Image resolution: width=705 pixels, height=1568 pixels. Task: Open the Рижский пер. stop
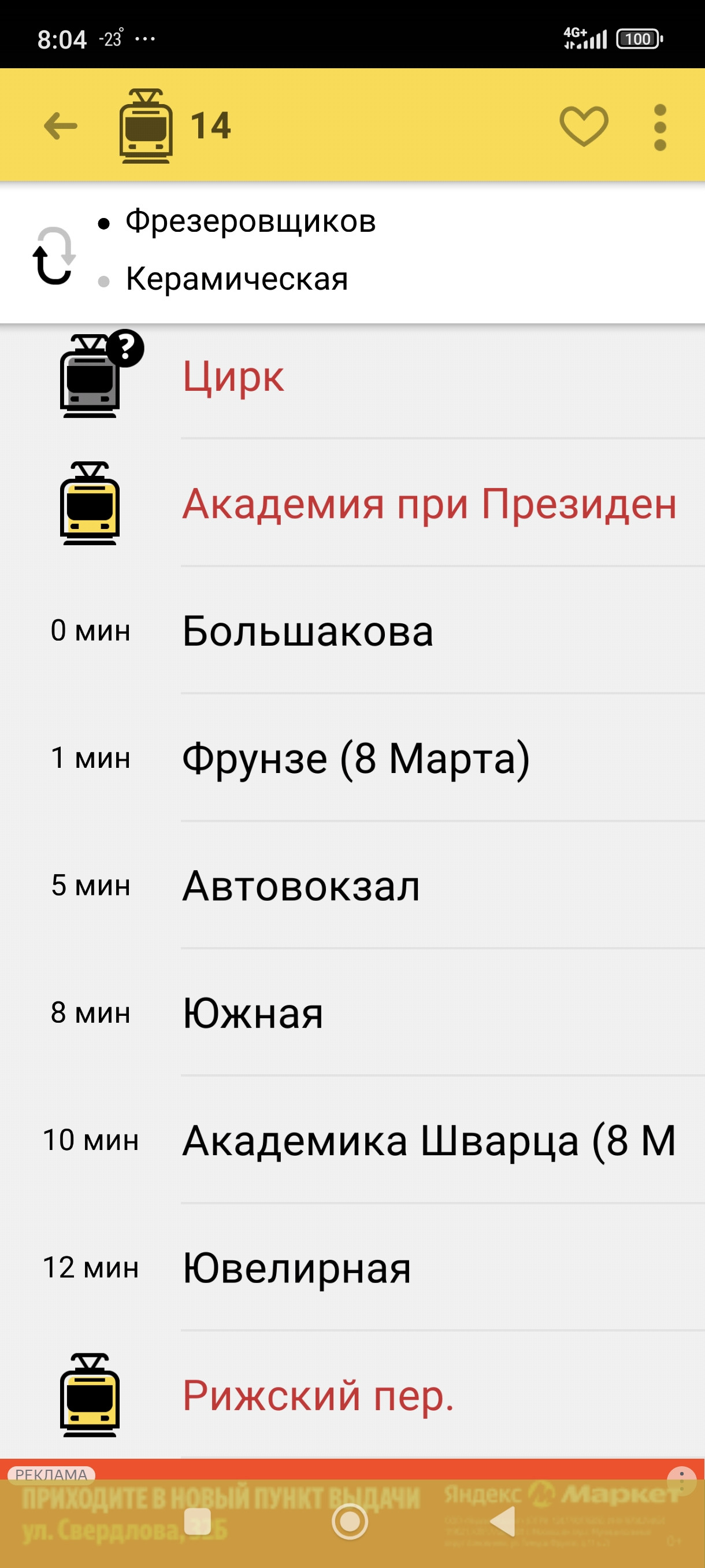pyautogui.click(x=318, y=1395)
